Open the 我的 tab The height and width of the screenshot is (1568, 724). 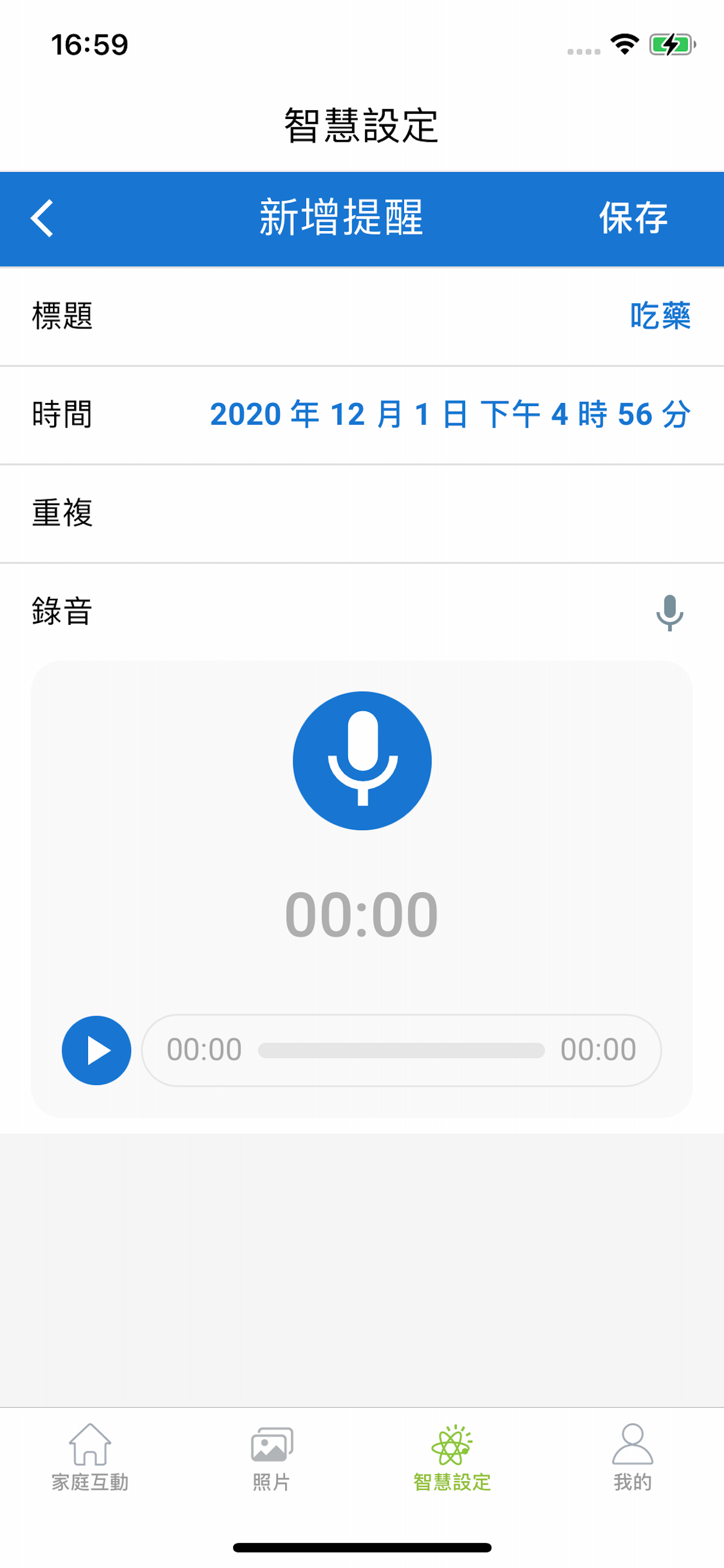pyautogui.click(x=632, y=1457)
